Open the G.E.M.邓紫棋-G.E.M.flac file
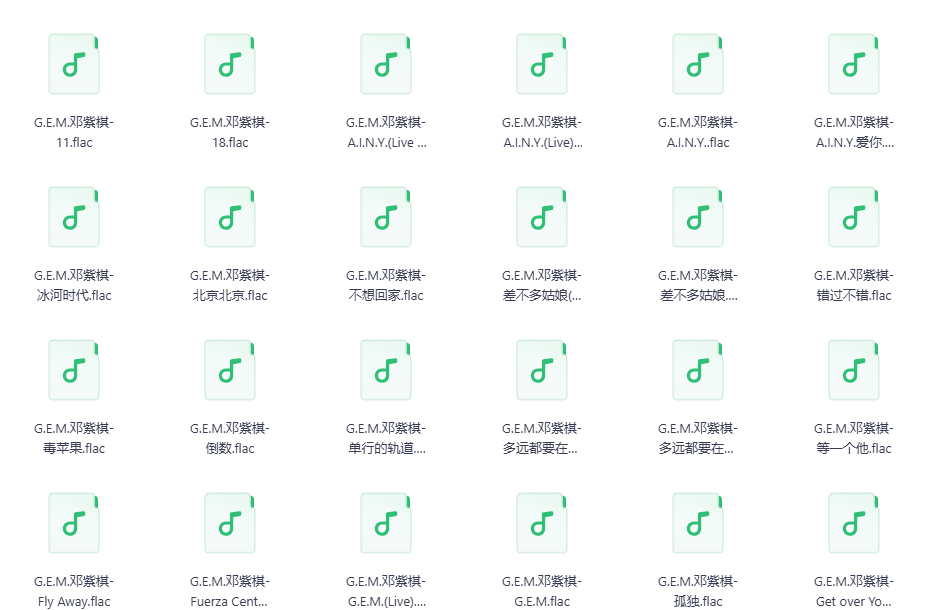Viewport: 929px width, 610px height. pyautogui.click(x=542, y=523)
